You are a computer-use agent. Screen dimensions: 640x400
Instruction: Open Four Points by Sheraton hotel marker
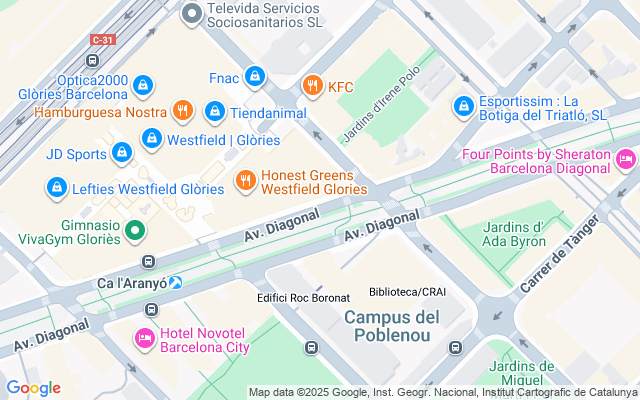(x=625, y=160)
